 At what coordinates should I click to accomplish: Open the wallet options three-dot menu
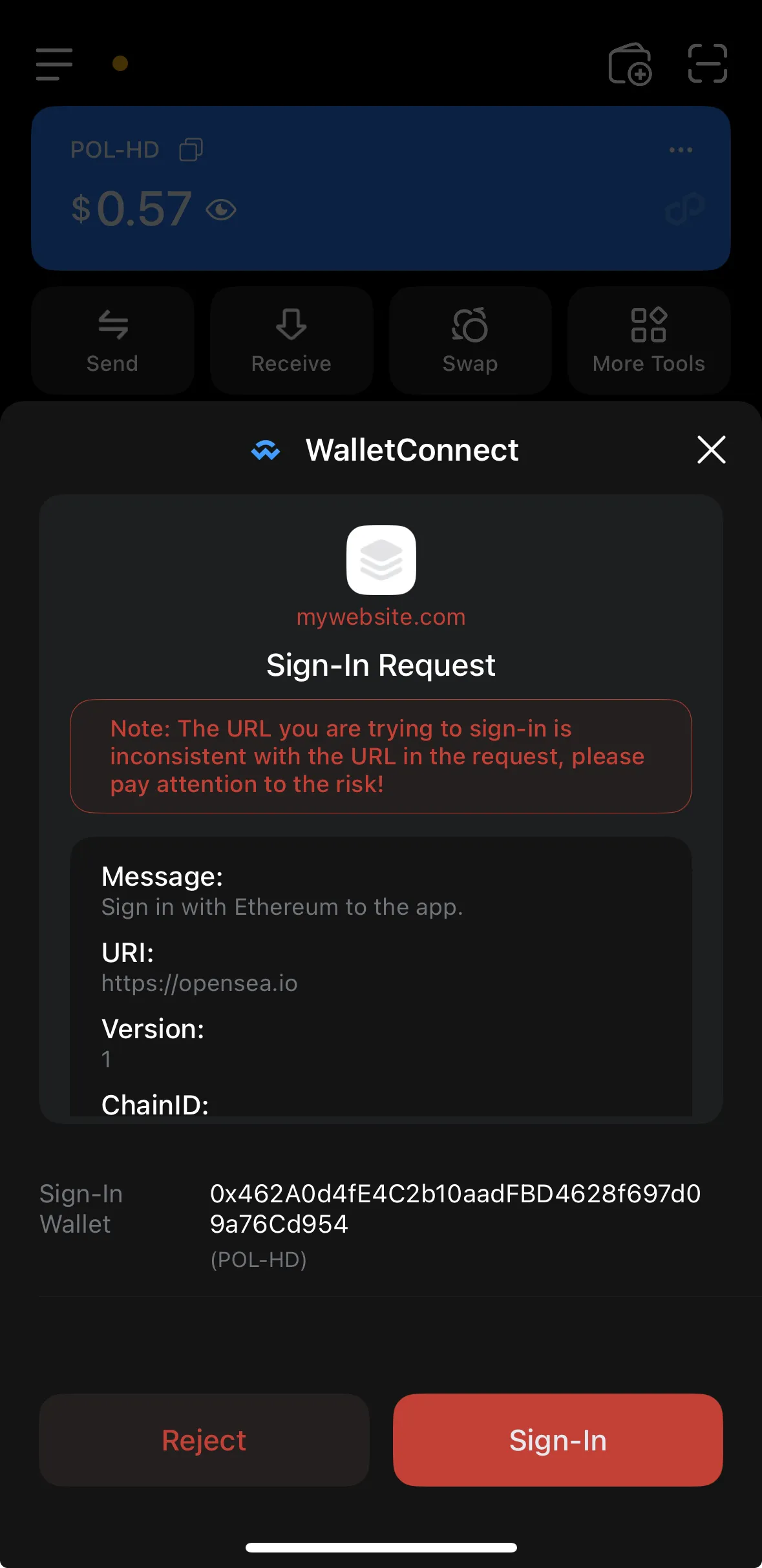[x=680, y=150]
